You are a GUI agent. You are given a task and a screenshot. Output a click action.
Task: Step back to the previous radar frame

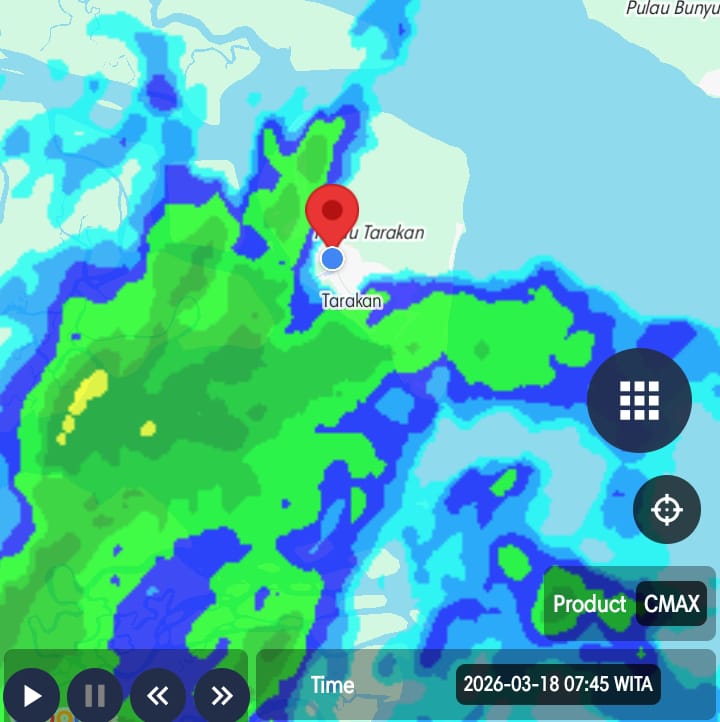pos(158,696)
